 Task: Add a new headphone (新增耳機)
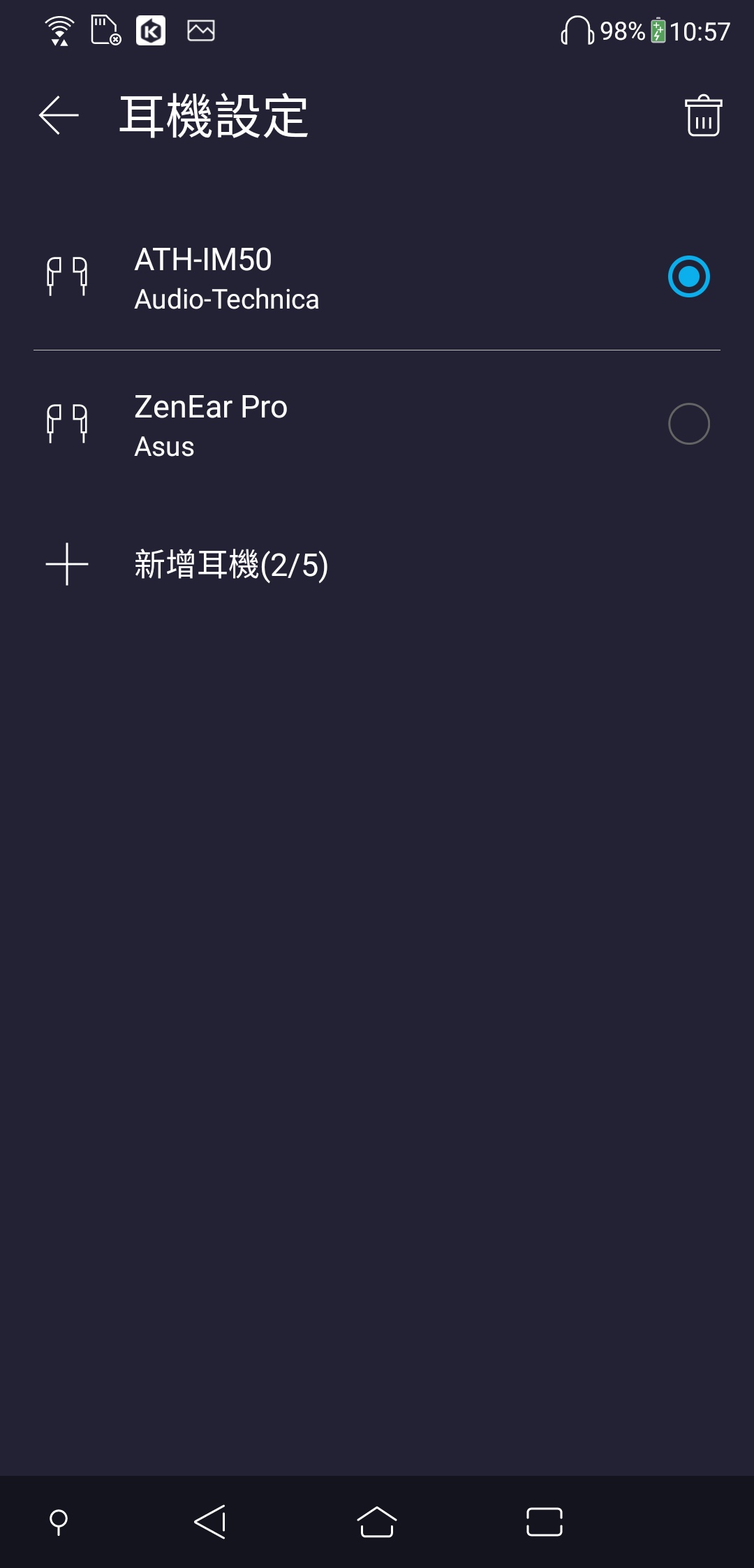pyautogui.click(x=377, y=564)
